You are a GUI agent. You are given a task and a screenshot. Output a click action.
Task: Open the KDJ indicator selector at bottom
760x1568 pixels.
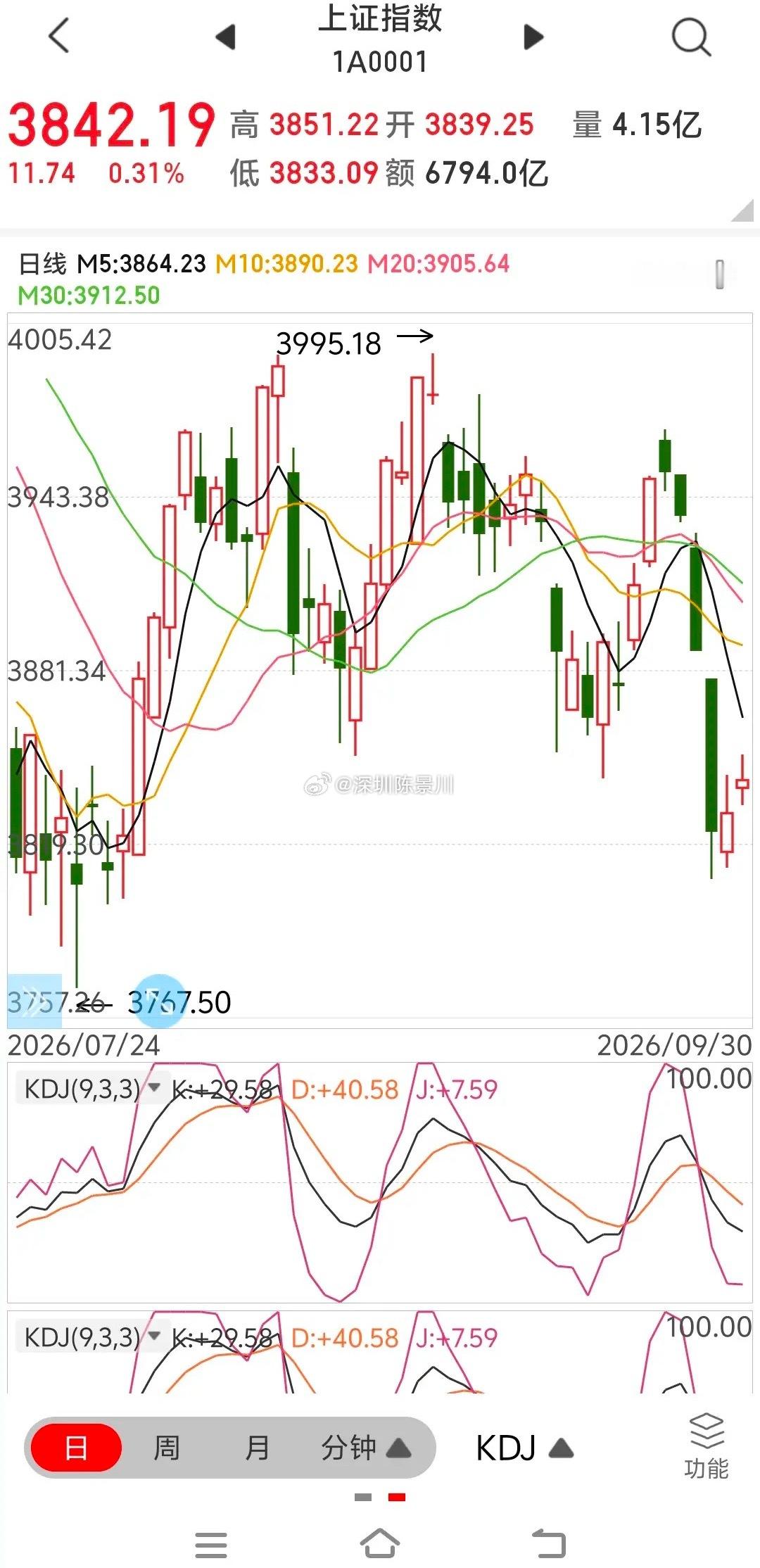coord(525,1448)
